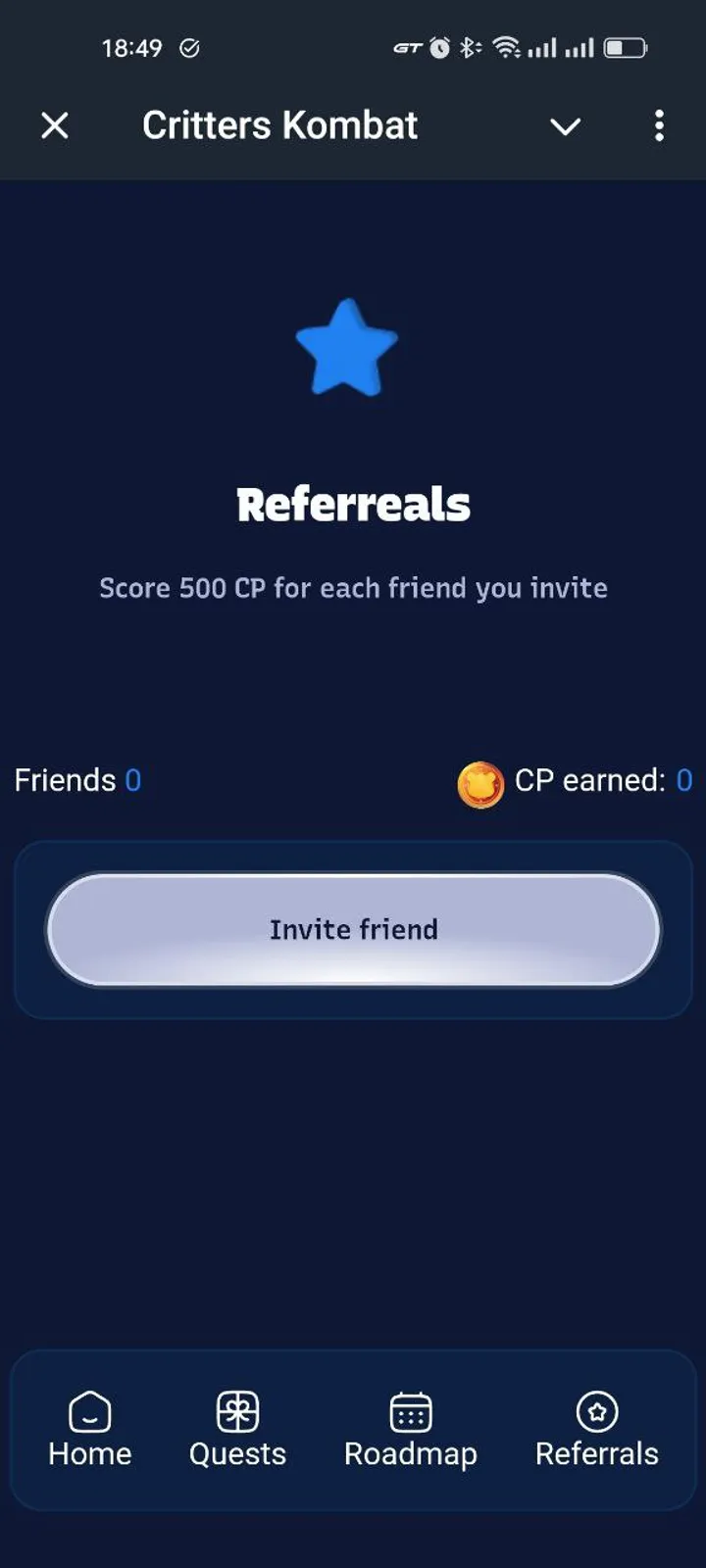706x1568 pixels.
Task: Switch to the Quests tab
Action: [x=237, y=1429]
